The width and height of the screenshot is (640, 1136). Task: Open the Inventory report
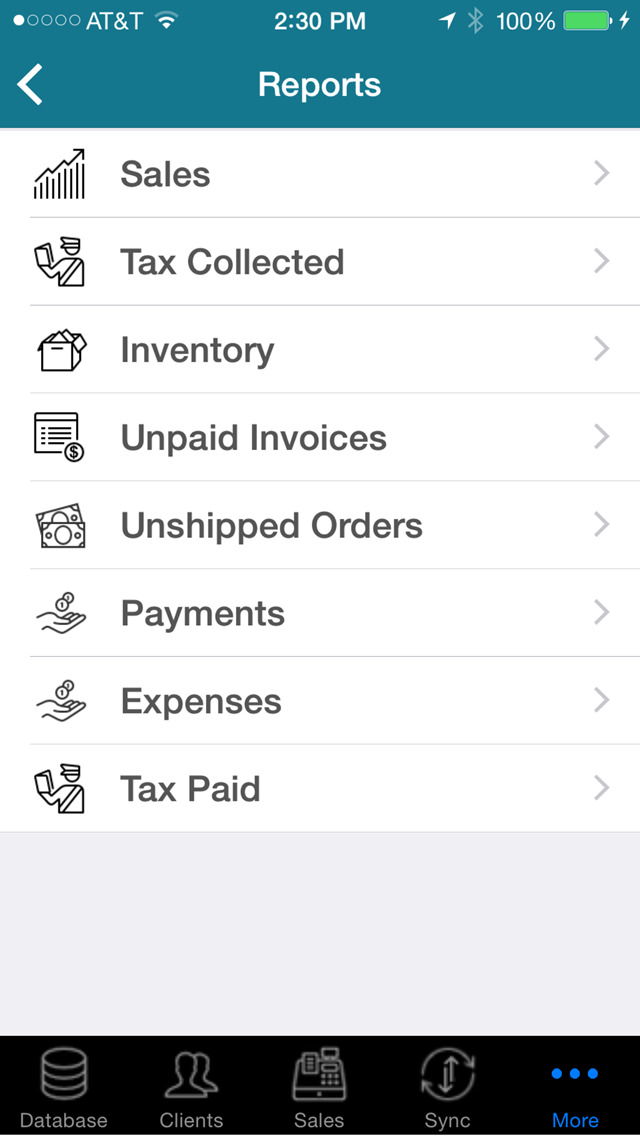320,349
